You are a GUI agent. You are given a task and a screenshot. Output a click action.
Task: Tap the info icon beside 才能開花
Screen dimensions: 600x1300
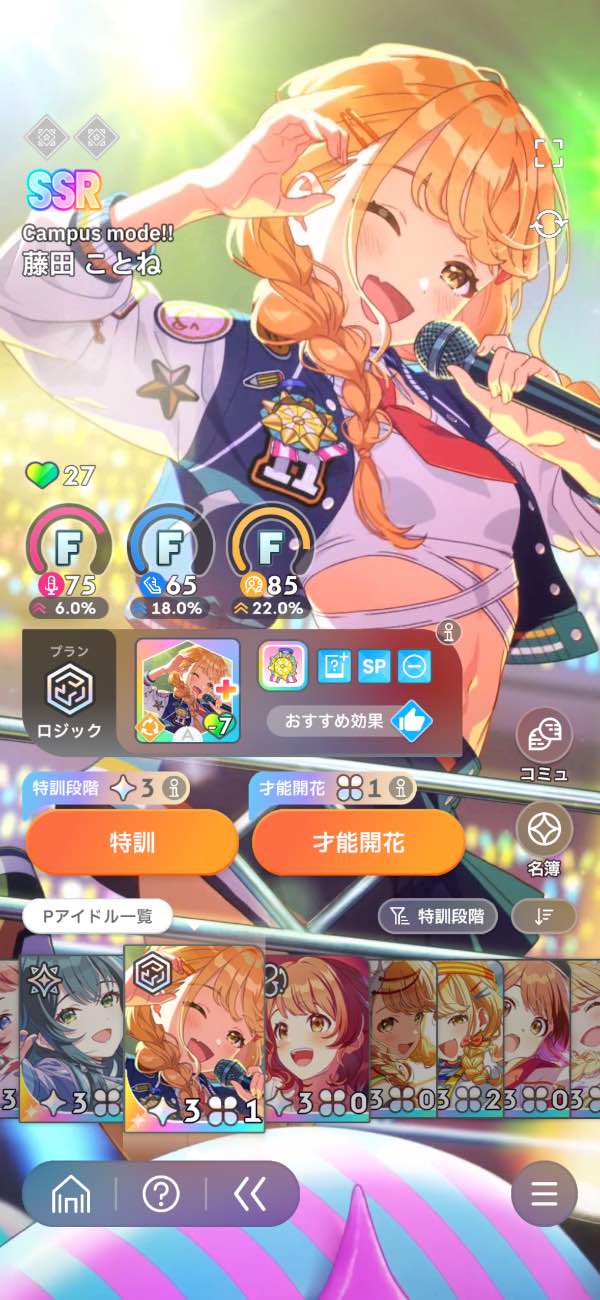coord(402,788)
